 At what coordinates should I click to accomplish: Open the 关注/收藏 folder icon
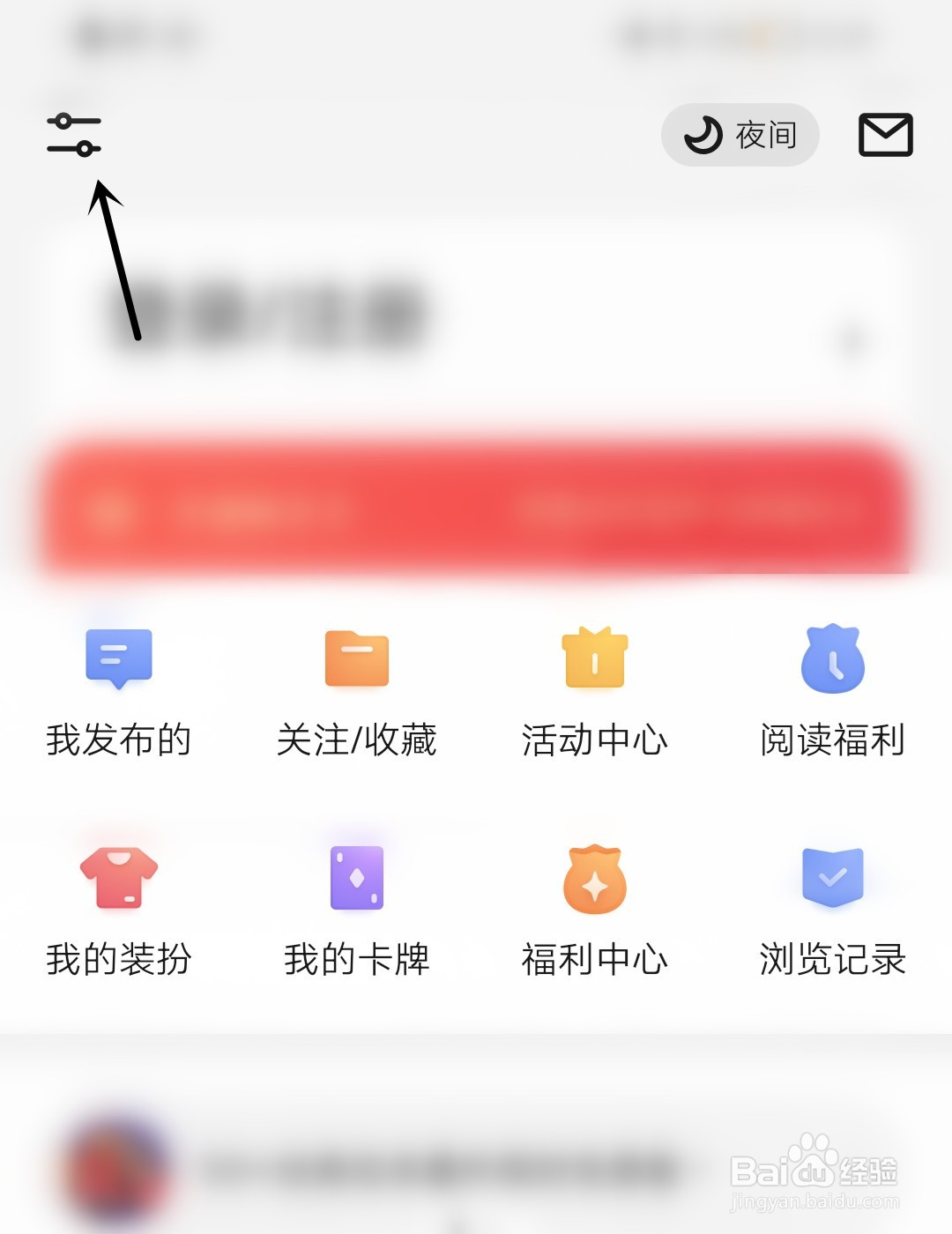point(357,659)
